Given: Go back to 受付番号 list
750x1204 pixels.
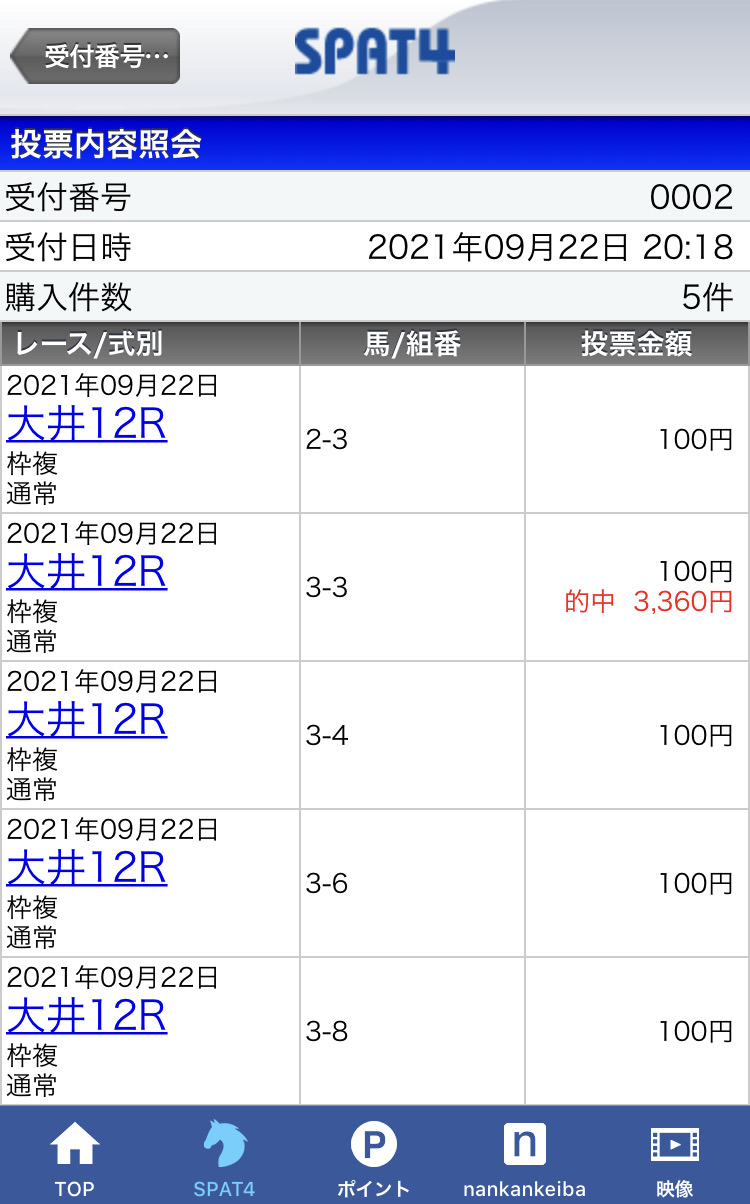Looking at the screenshot, I should tap(96, 56).
